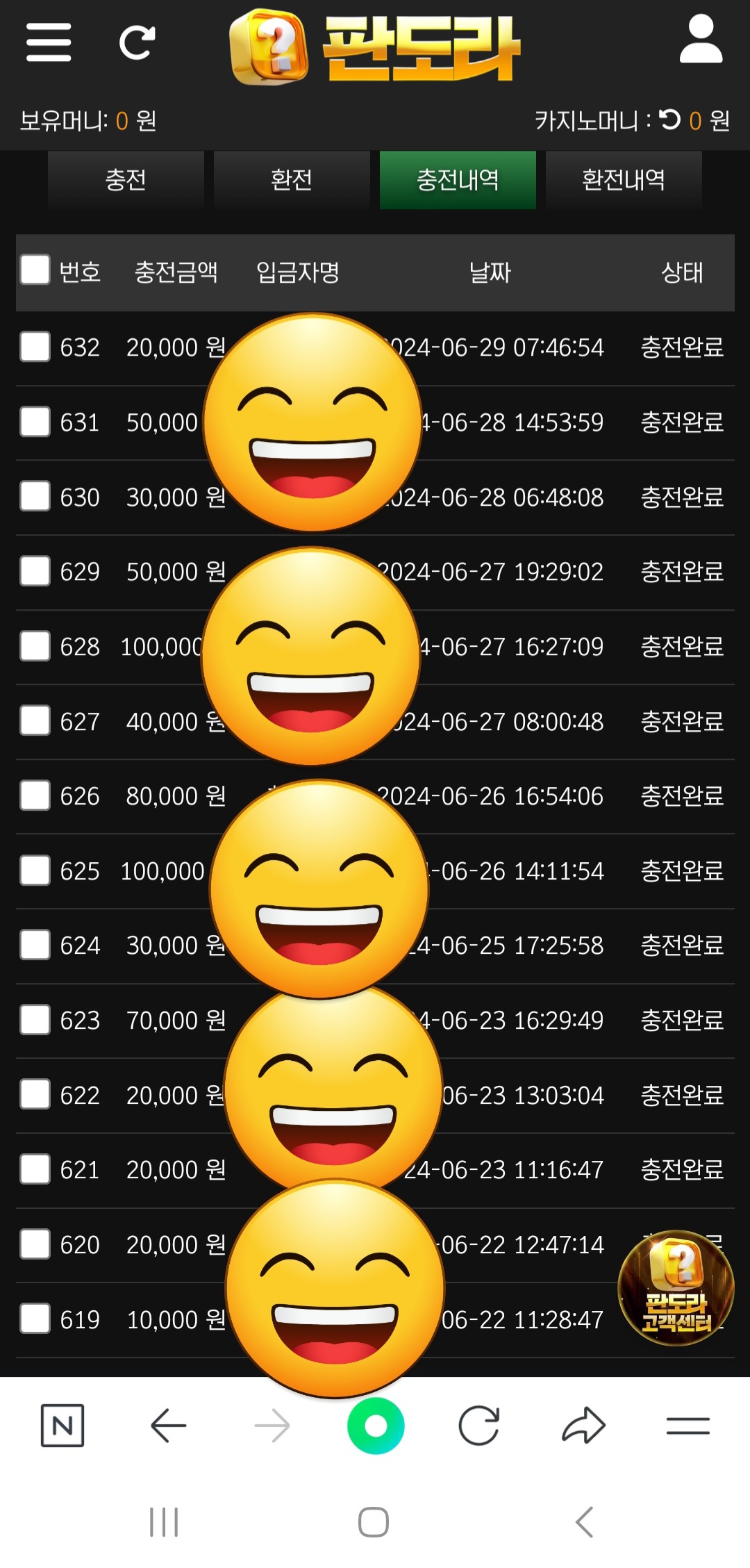Switch to the 충전 tab
Screen dimensions: 750x1568
(126, 180)
